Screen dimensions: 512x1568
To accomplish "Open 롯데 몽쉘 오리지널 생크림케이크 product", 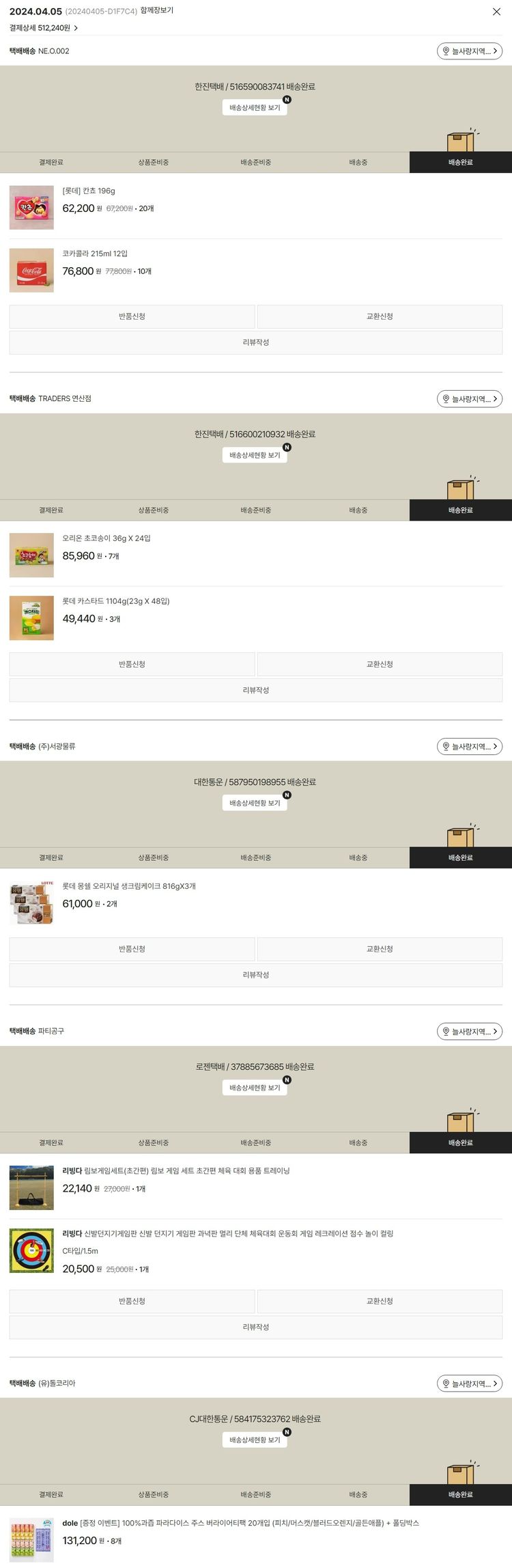I will (x=128, y=886).
